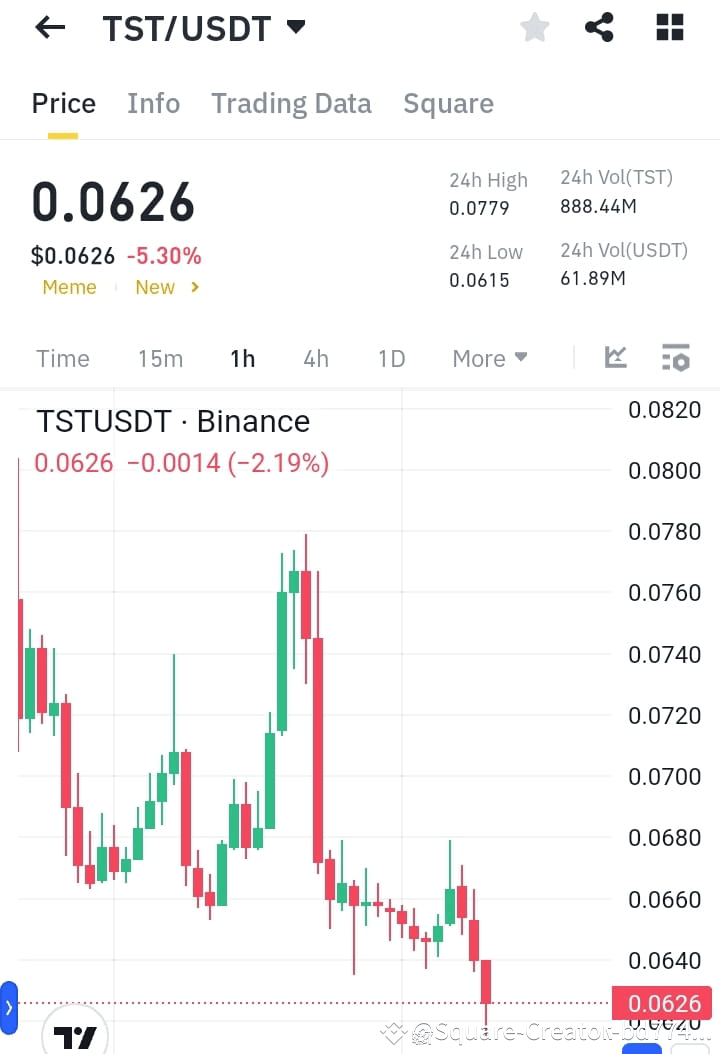Open the chart drawing tools icon

615,357
